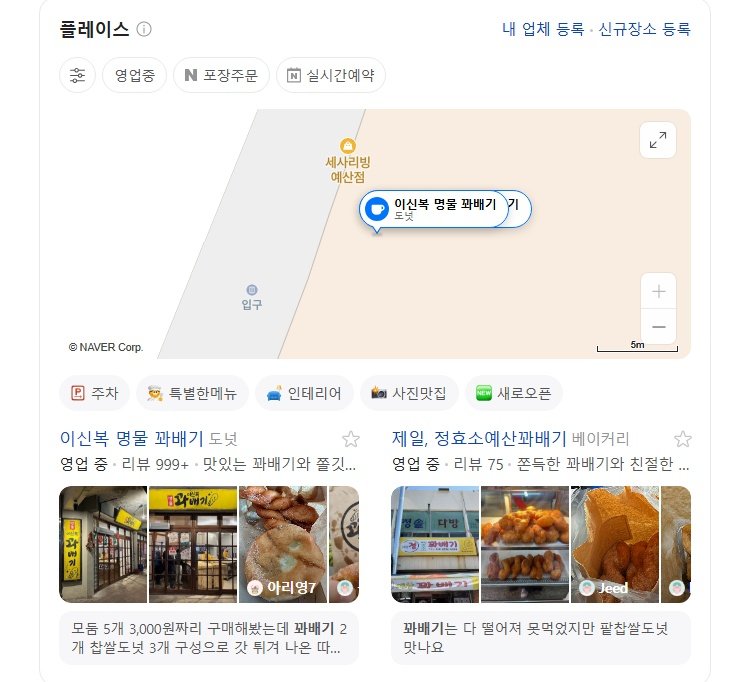Tap the 이신복 명물 꽈배기 map marker

pos(434,208)
